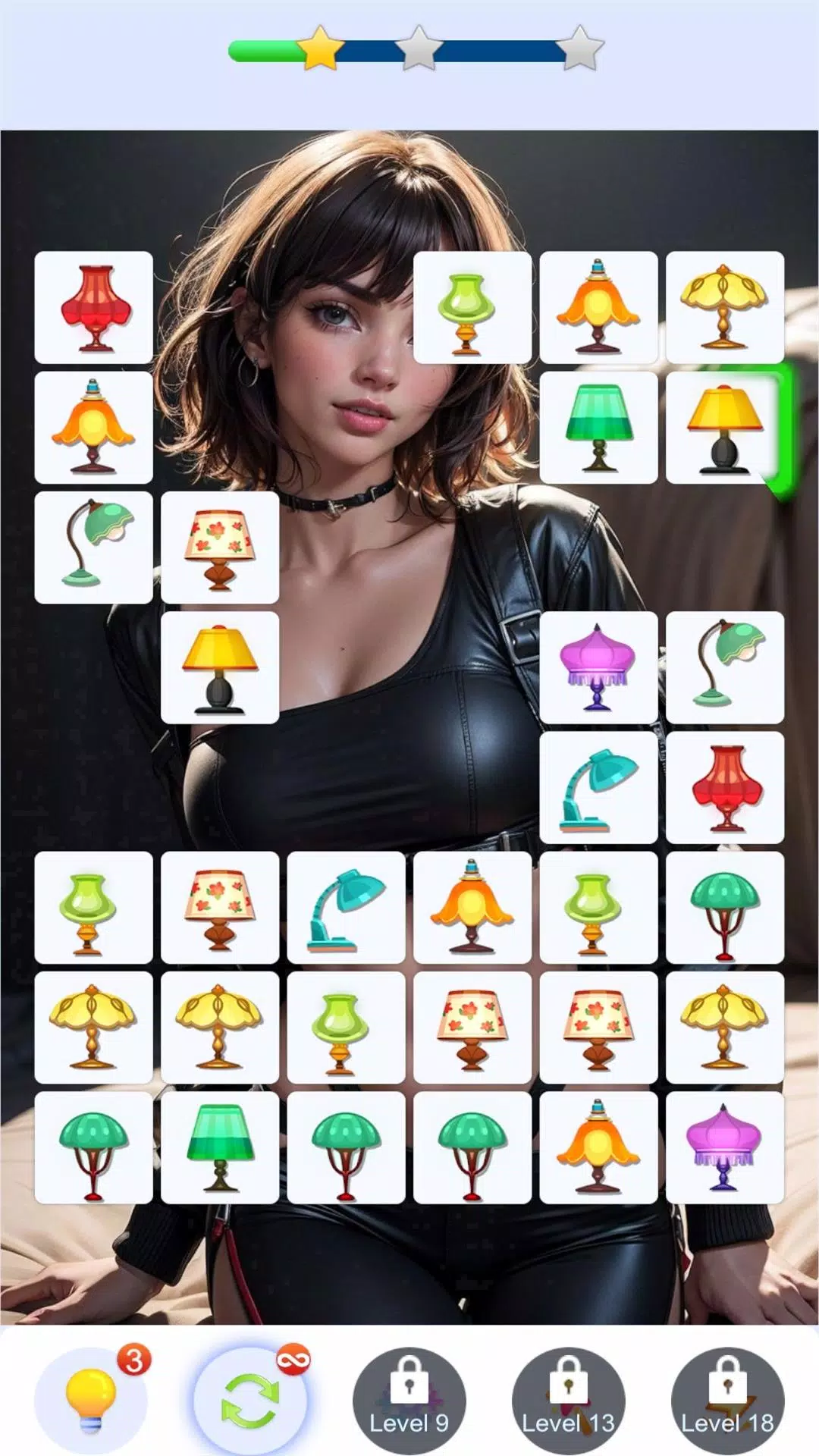The height and width of the screenshot is (1456, 819).
Task: Select the purple lamp tile beside the green desk lamp
Action: 598,667
